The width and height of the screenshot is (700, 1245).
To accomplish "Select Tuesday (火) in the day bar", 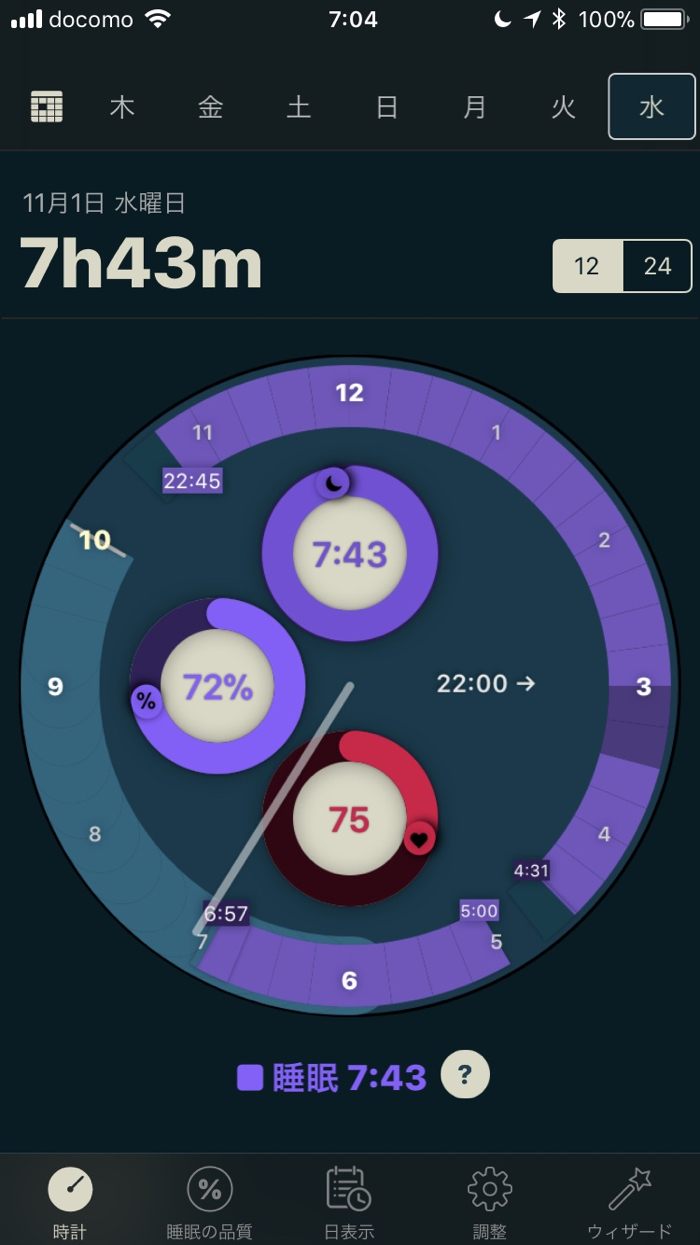I will (x=563, y=107).
